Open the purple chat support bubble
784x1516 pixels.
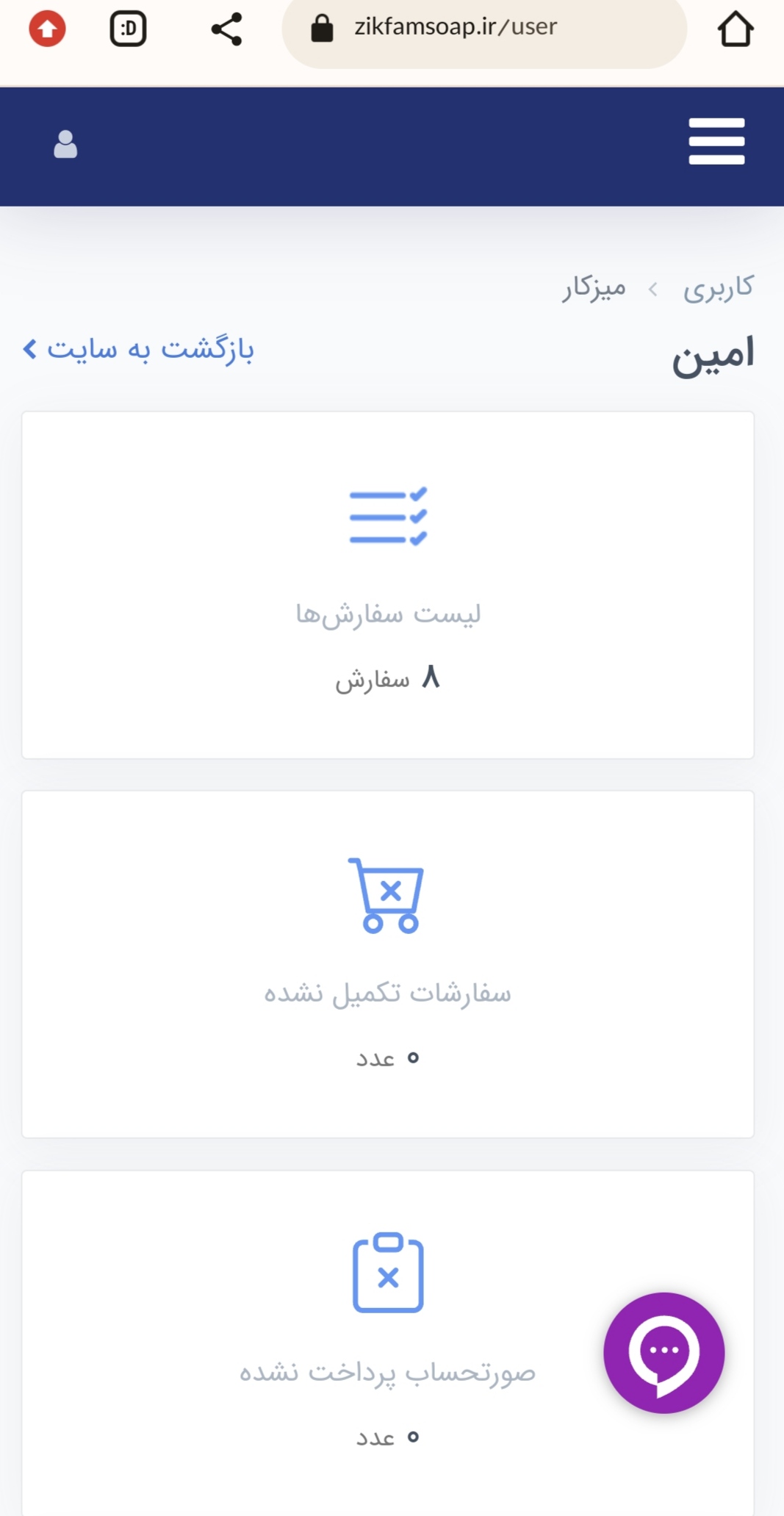click(664, 1352)
